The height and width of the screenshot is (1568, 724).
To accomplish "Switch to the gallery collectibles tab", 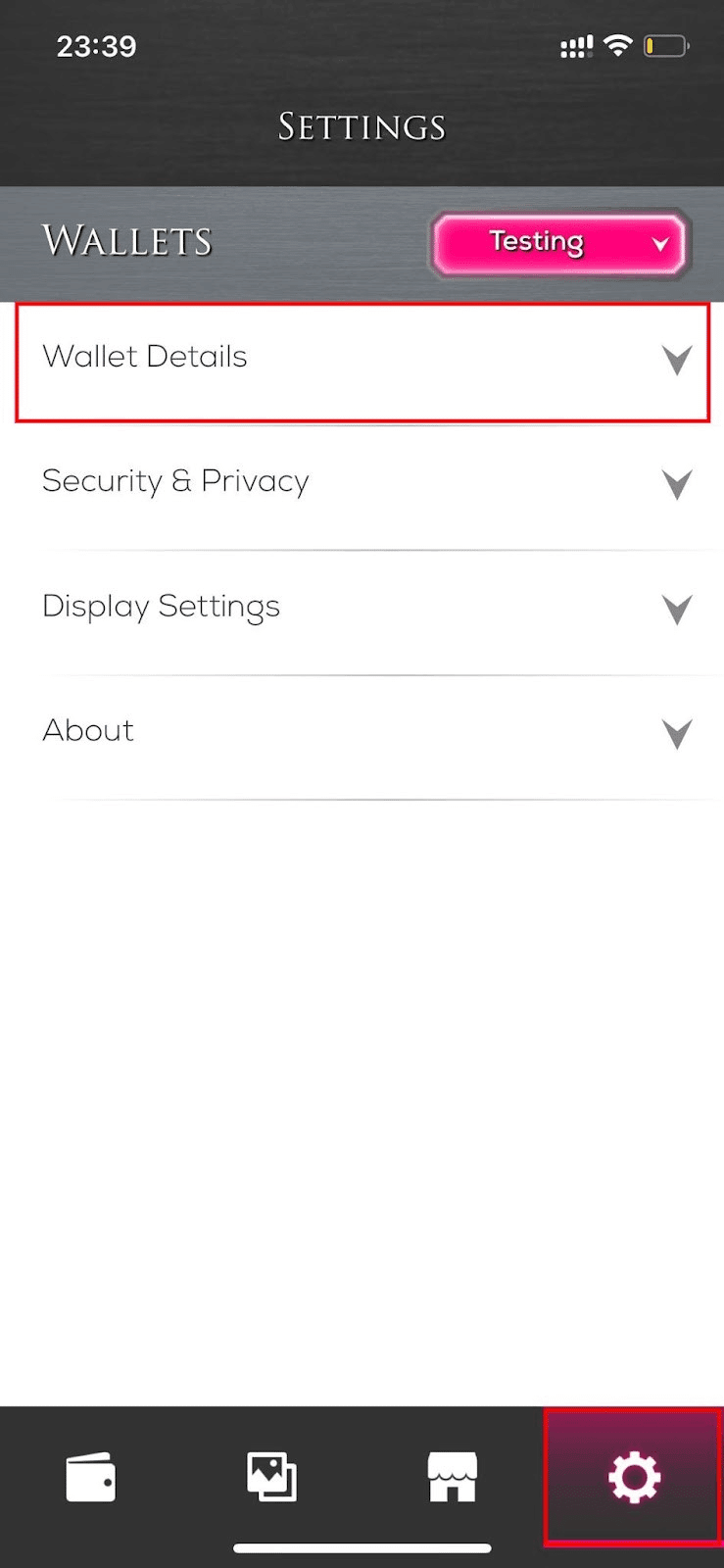I will (271, 1477).
